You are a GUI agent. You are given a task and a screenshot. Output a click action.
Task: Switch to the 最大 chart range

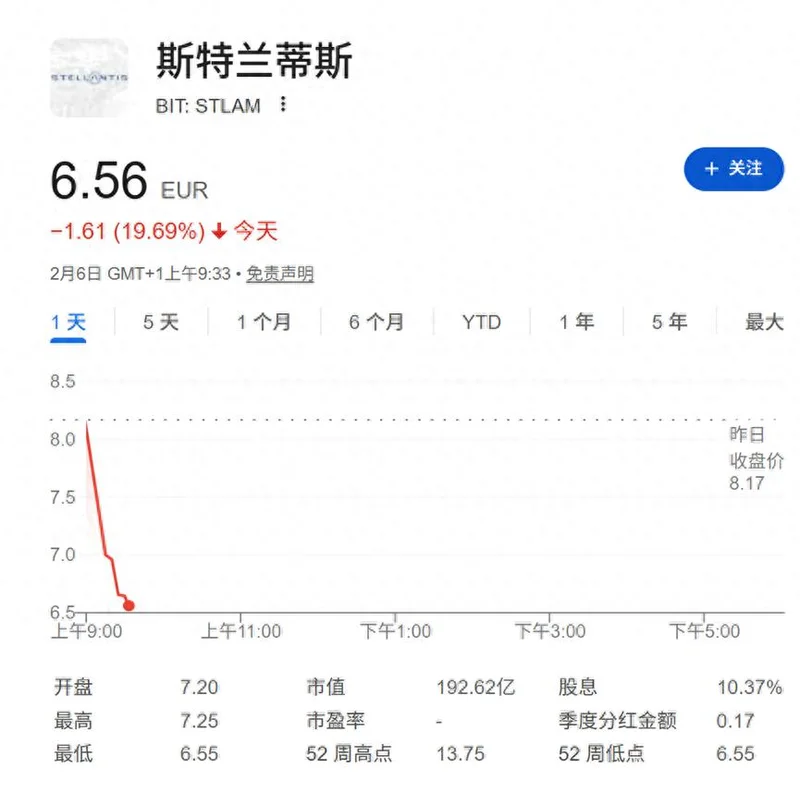click(764, 322)
